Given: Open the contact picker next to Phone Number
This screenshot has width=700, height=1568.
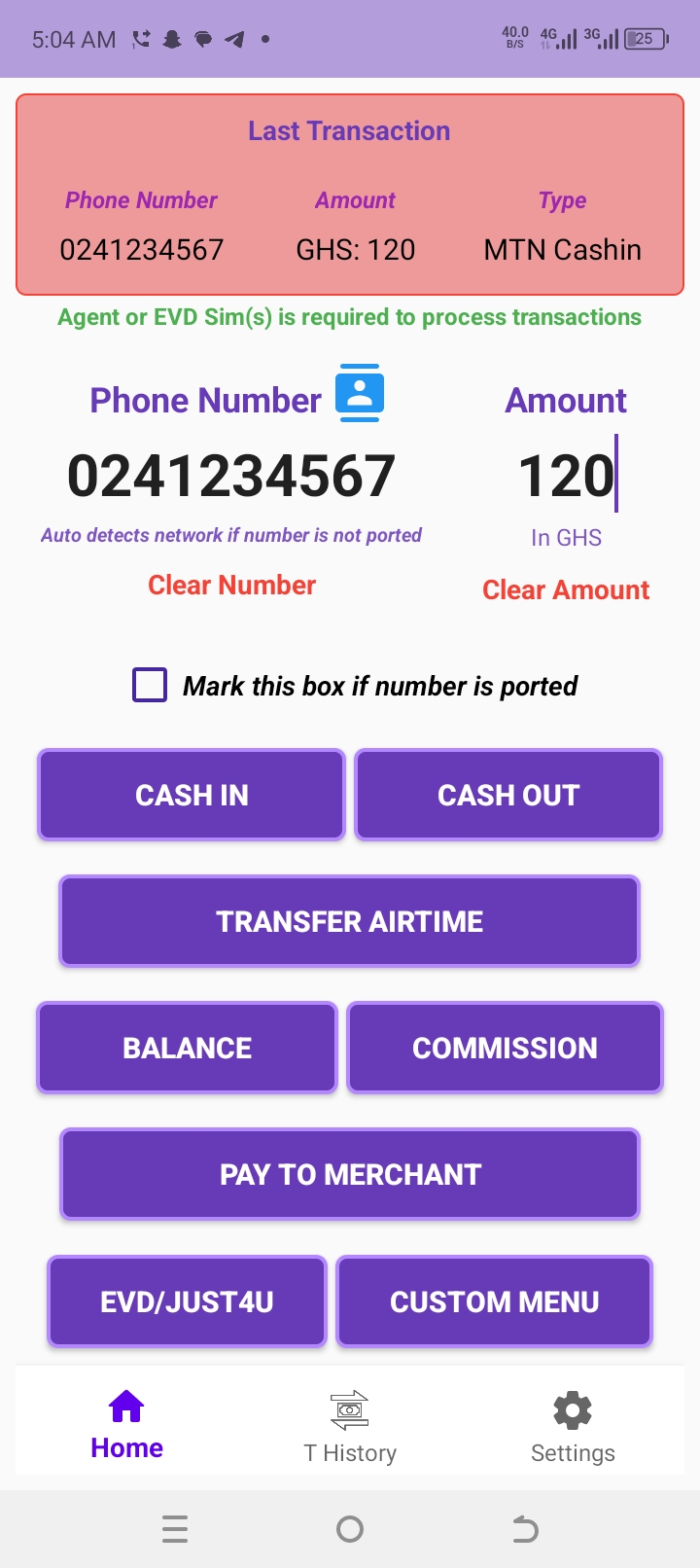Looking at the screenshot, I should click(358, 392).
